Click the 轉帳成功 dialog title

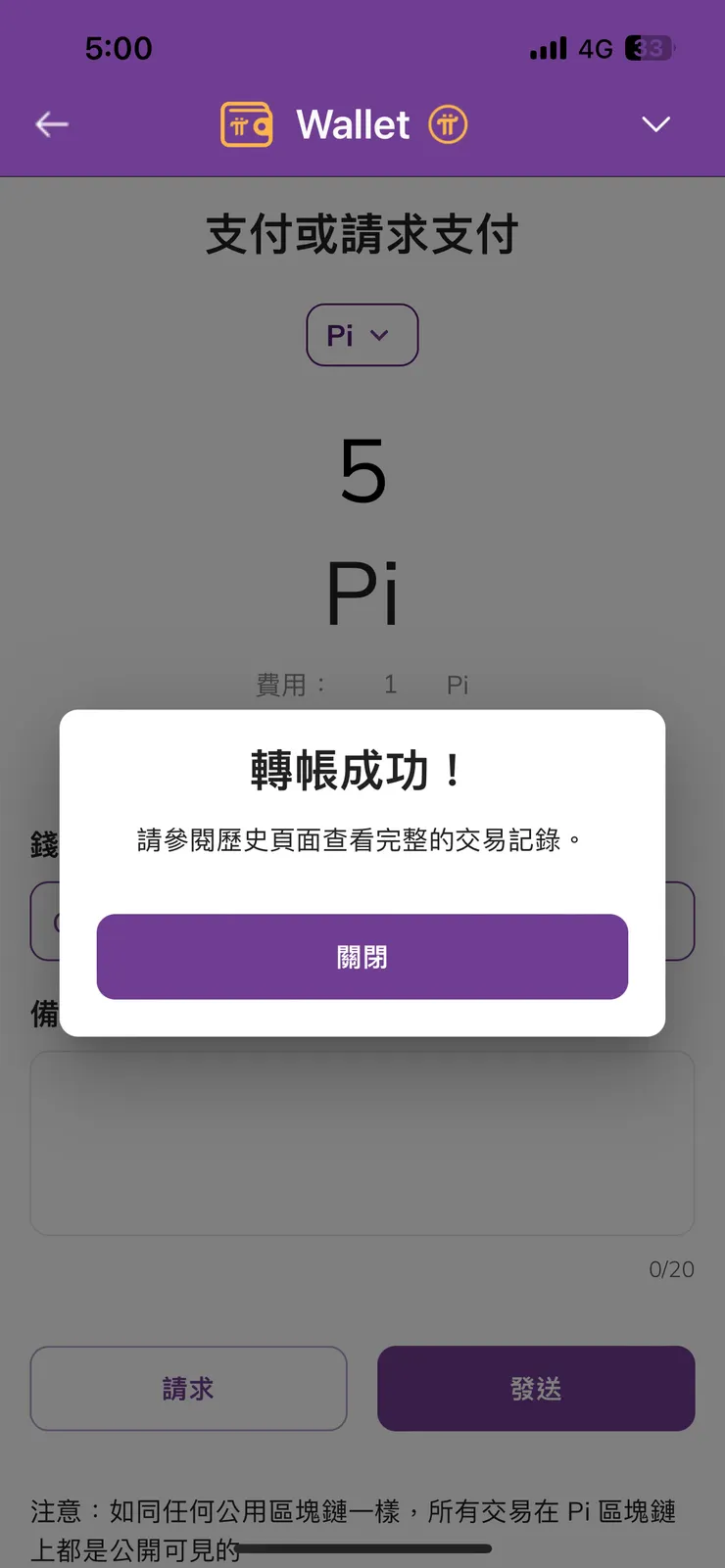[x=362, y=771]
